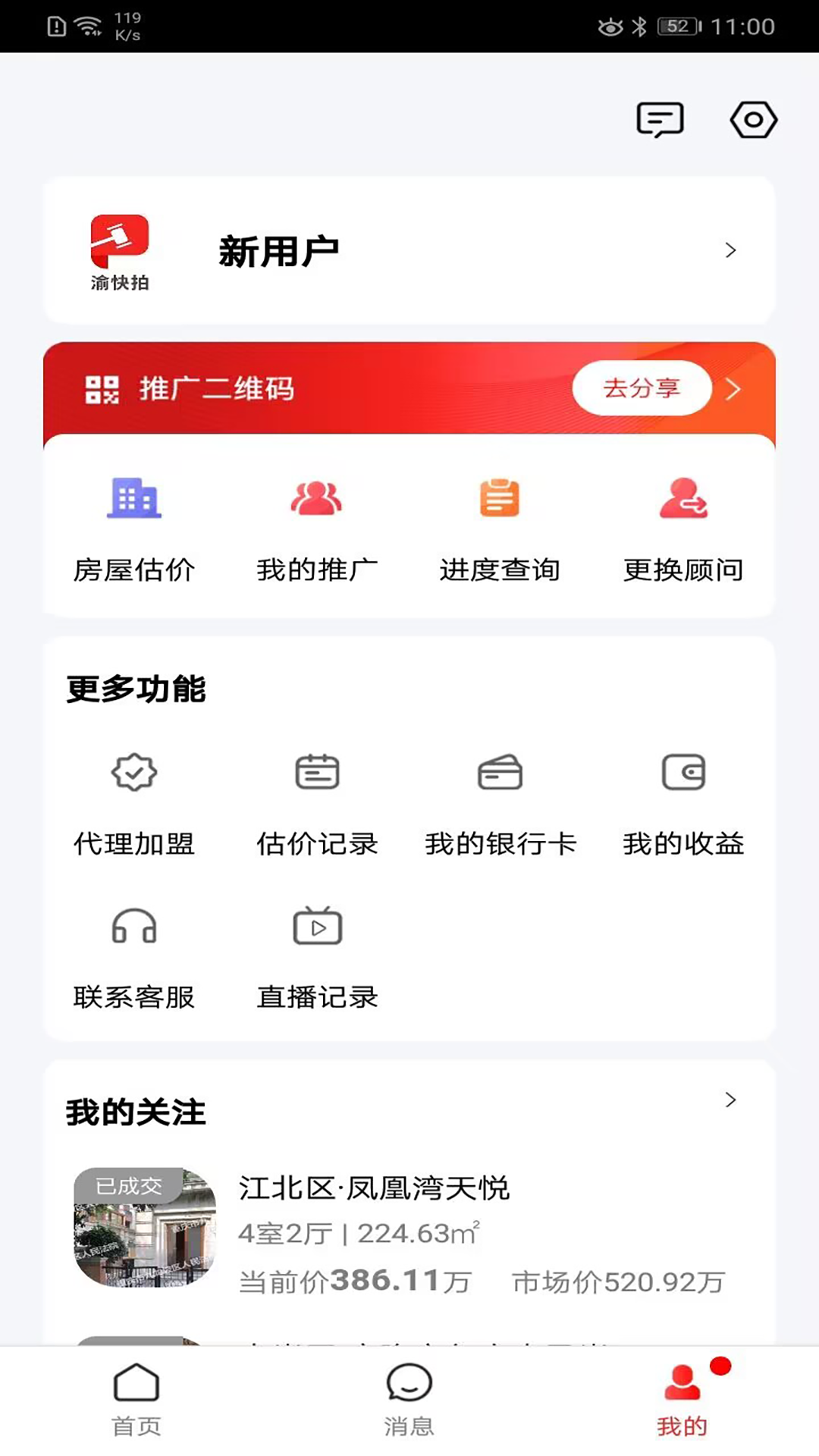
Task: Open the 新用户 profile row
Action: coord(409,251)
